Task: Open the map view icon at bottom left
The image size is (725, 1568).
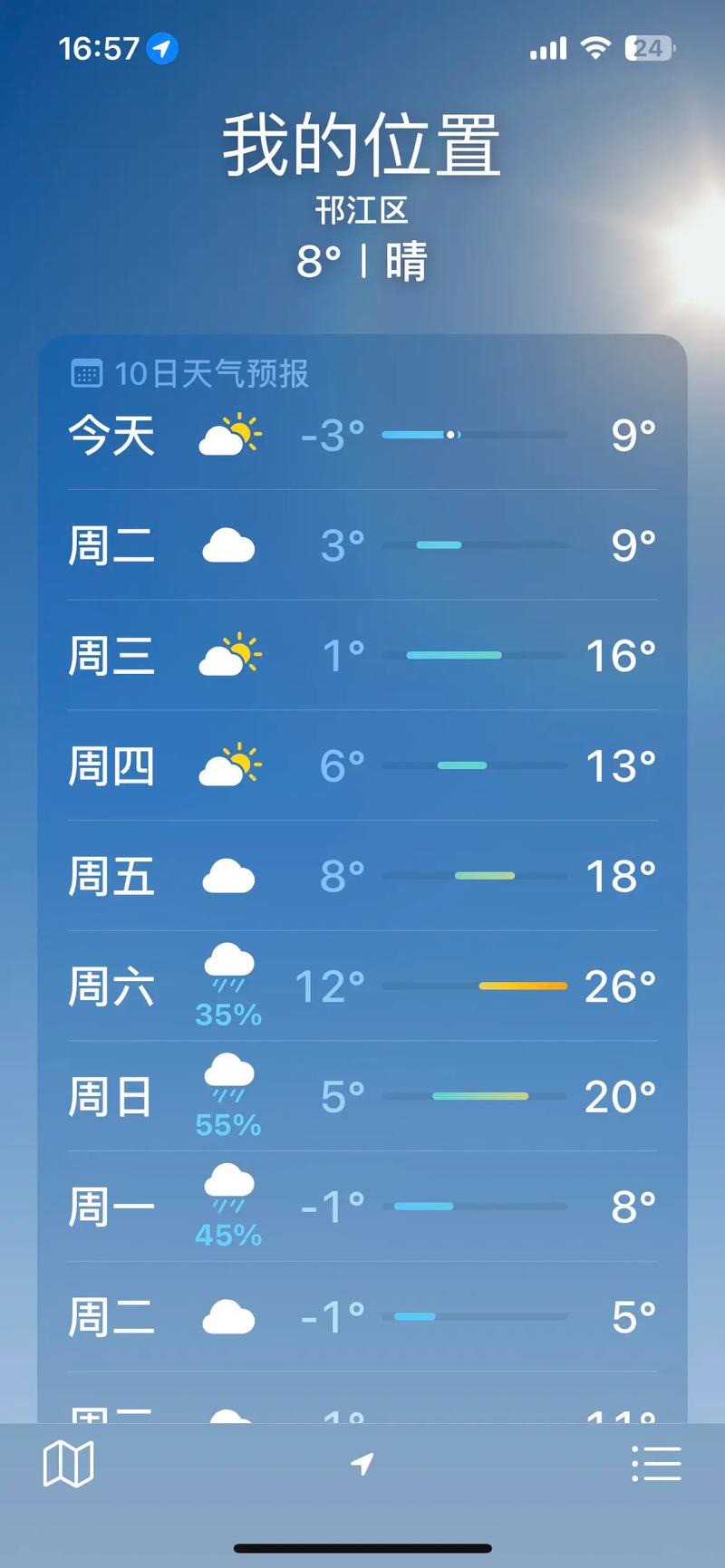Action: 67,1462
